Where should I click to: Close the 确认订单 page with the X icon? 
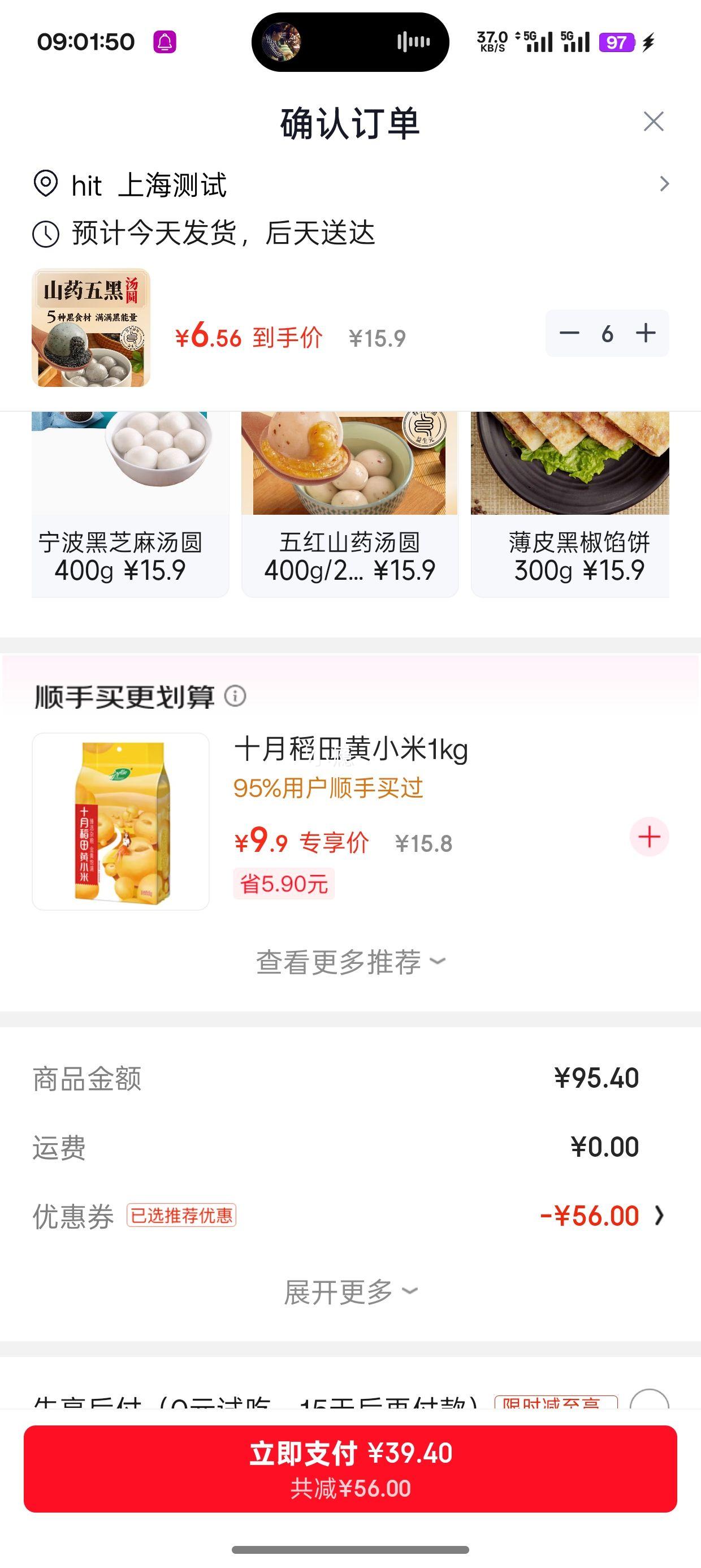coord(654,121)
